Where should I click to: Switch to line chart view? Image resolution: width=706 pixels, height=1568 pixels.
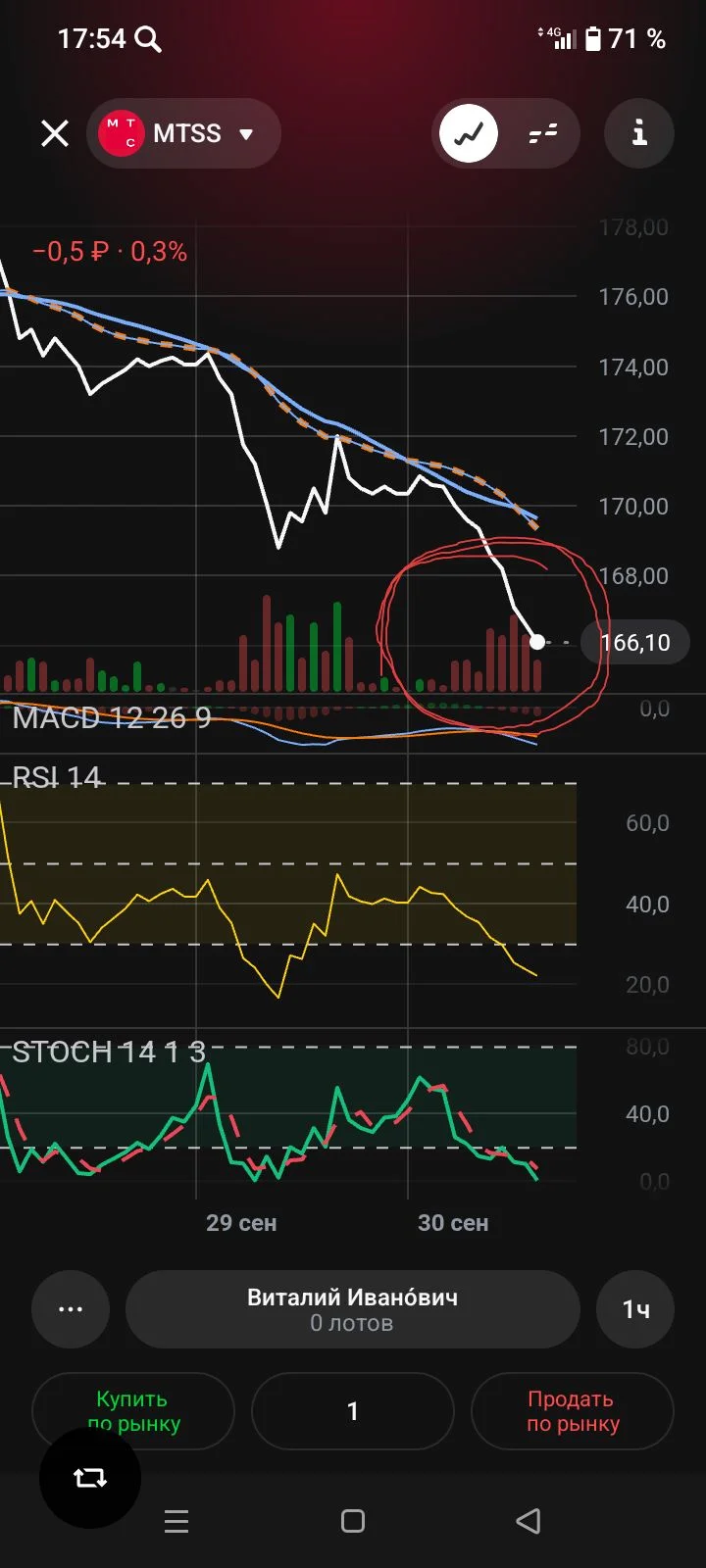(x=469, y=133)
